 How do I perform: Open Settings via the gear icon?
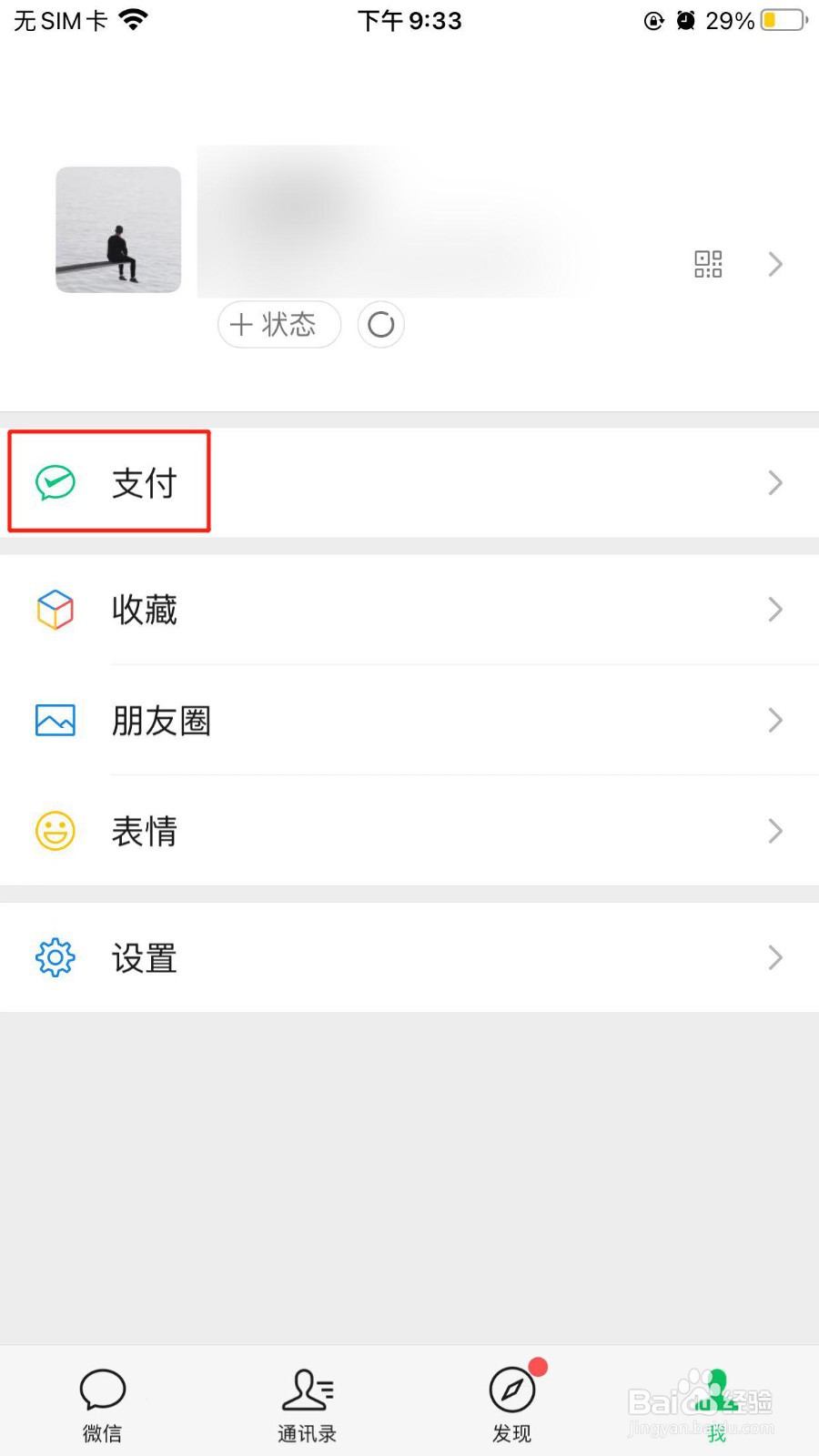coord(55,957)
